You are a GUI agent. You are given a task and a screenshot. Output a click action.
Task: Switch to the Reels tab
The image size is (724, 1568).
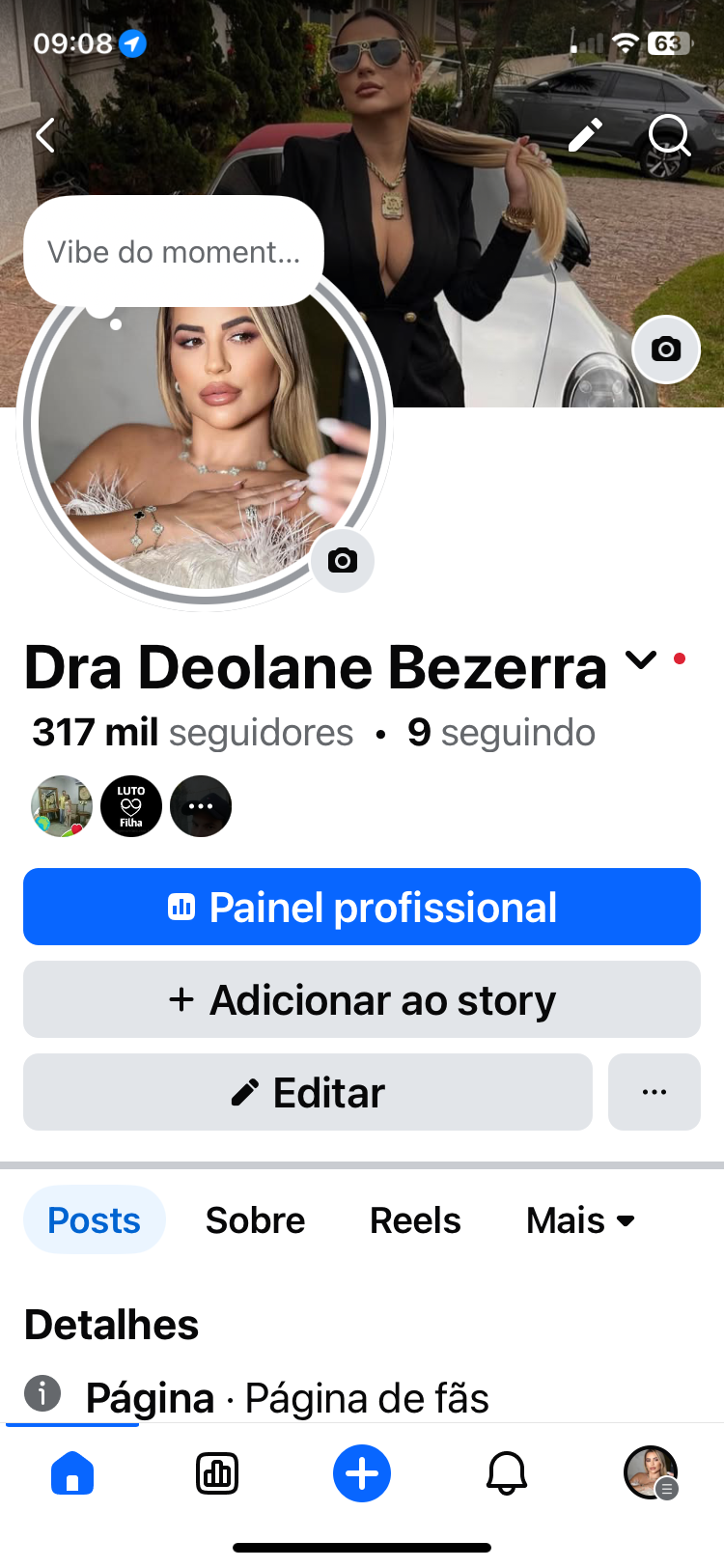point(415,1220)
